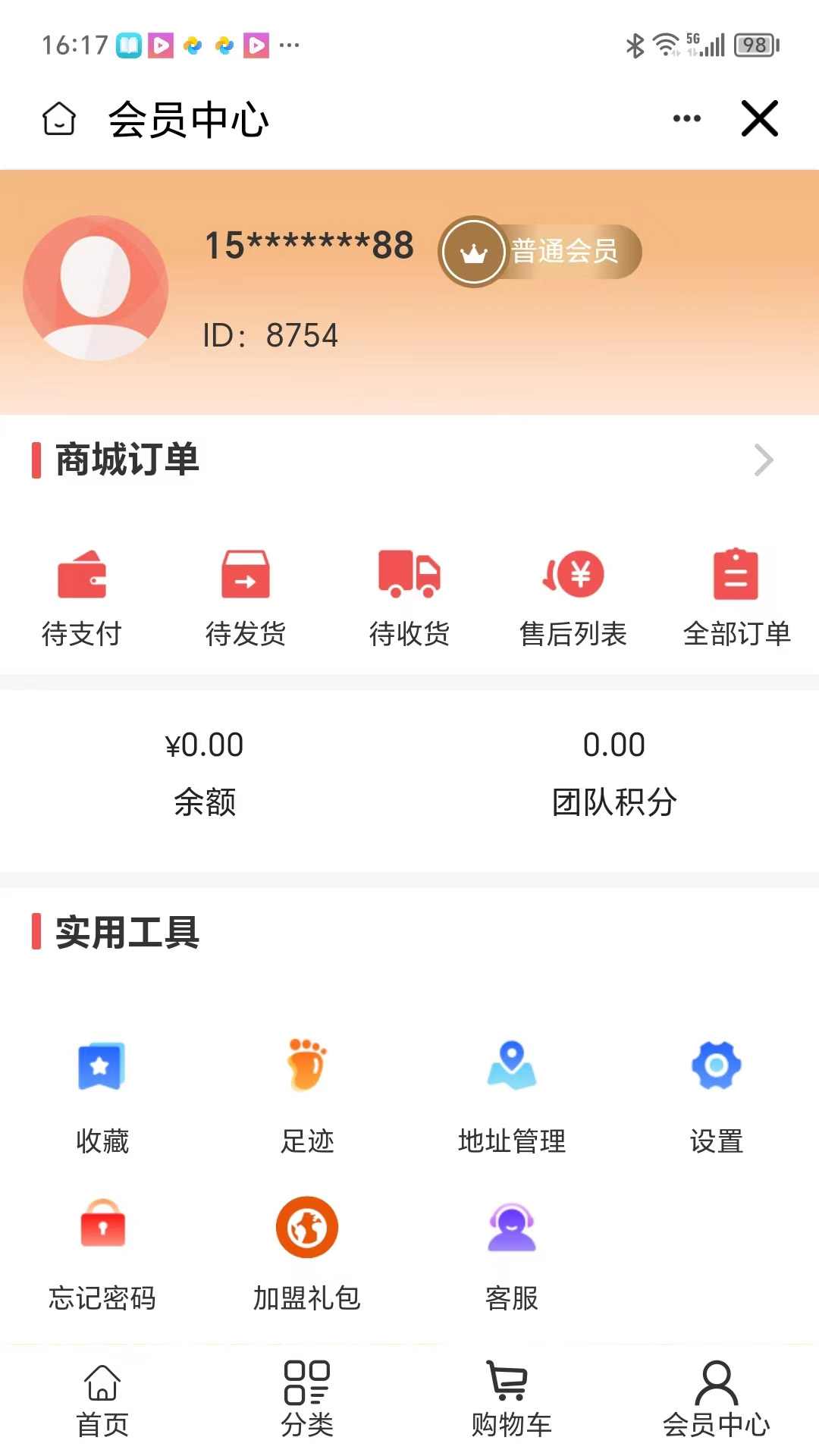Open 加盟礼包
This screenshot has width=819, height=1456.
pyautogui.click(x=307, y=1253)
